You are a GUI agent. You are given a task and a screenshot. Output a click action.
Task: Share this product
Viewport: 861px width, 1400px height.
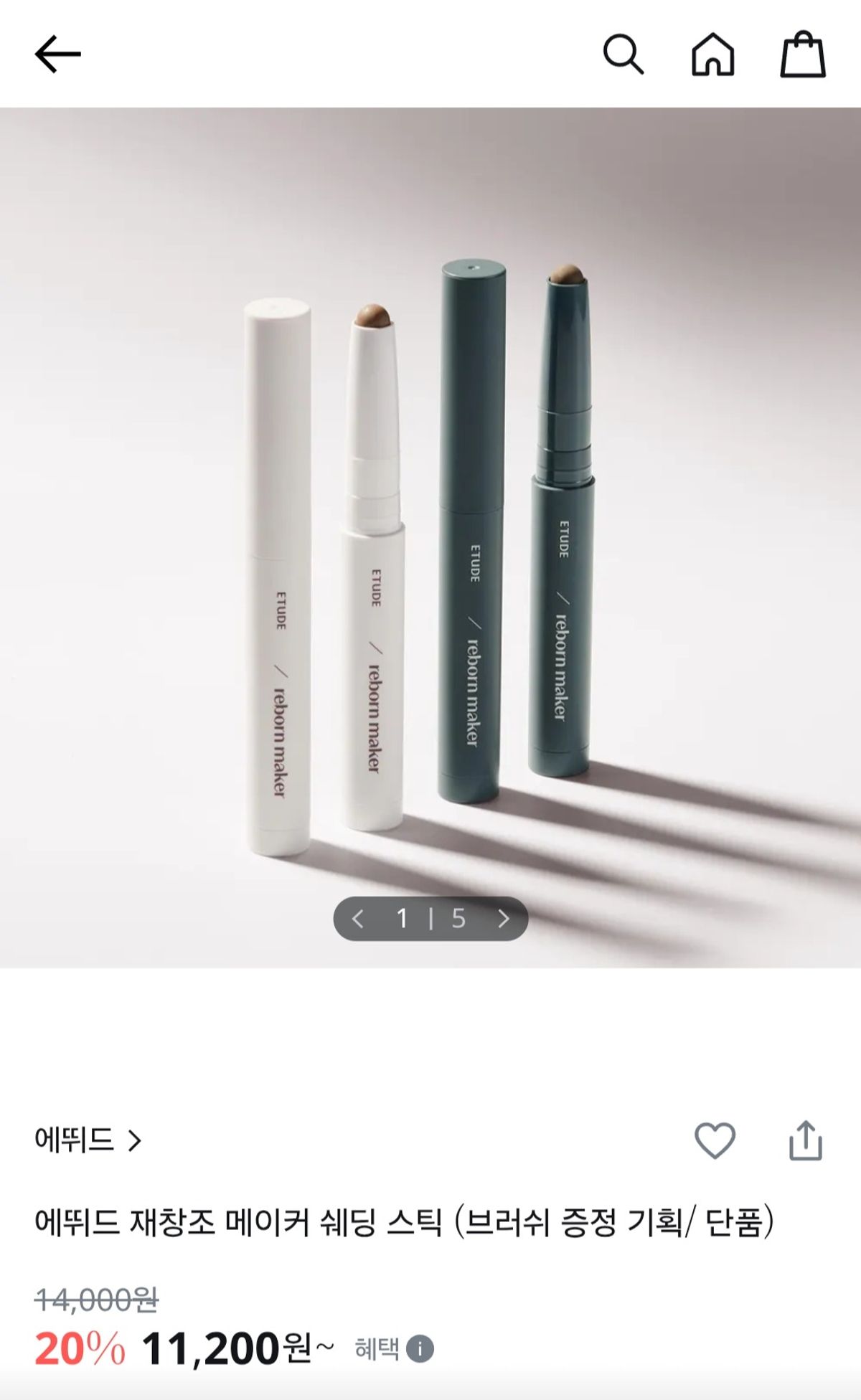(805, 1140)
